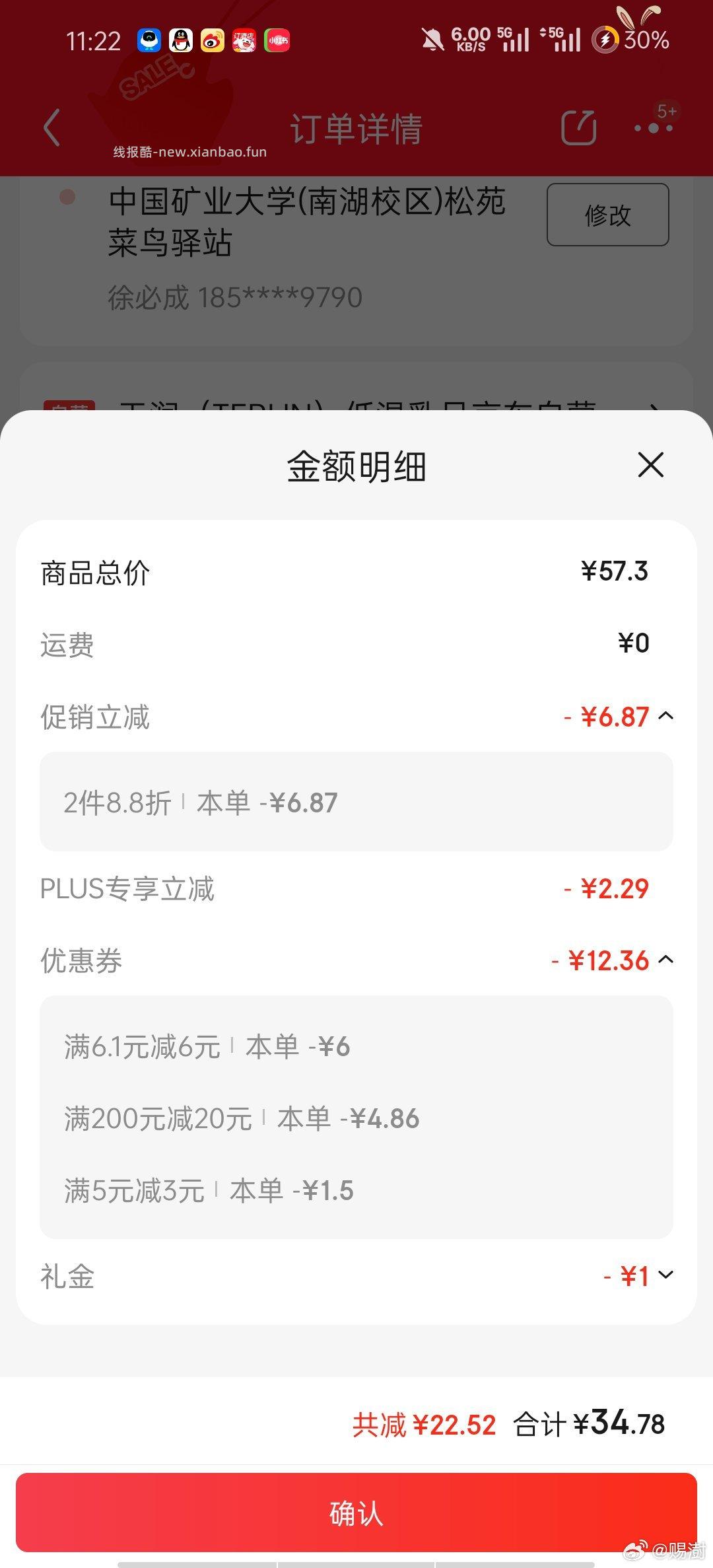Tap the QQ penguin notification icon
Viewport: 713px width, 1568px height.
pos(180,40)
